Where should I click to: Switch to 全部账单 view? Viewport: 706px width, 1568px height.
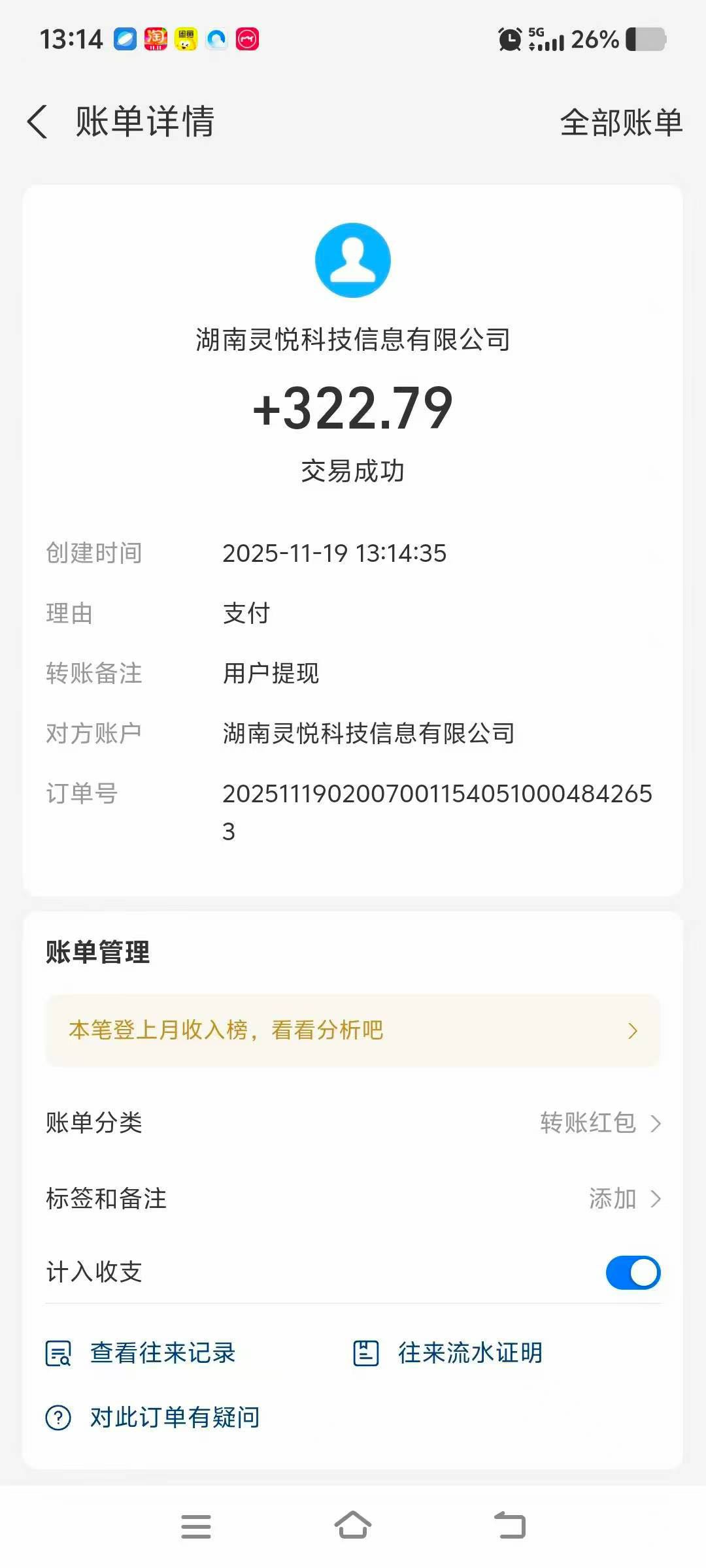pos(621,122)
